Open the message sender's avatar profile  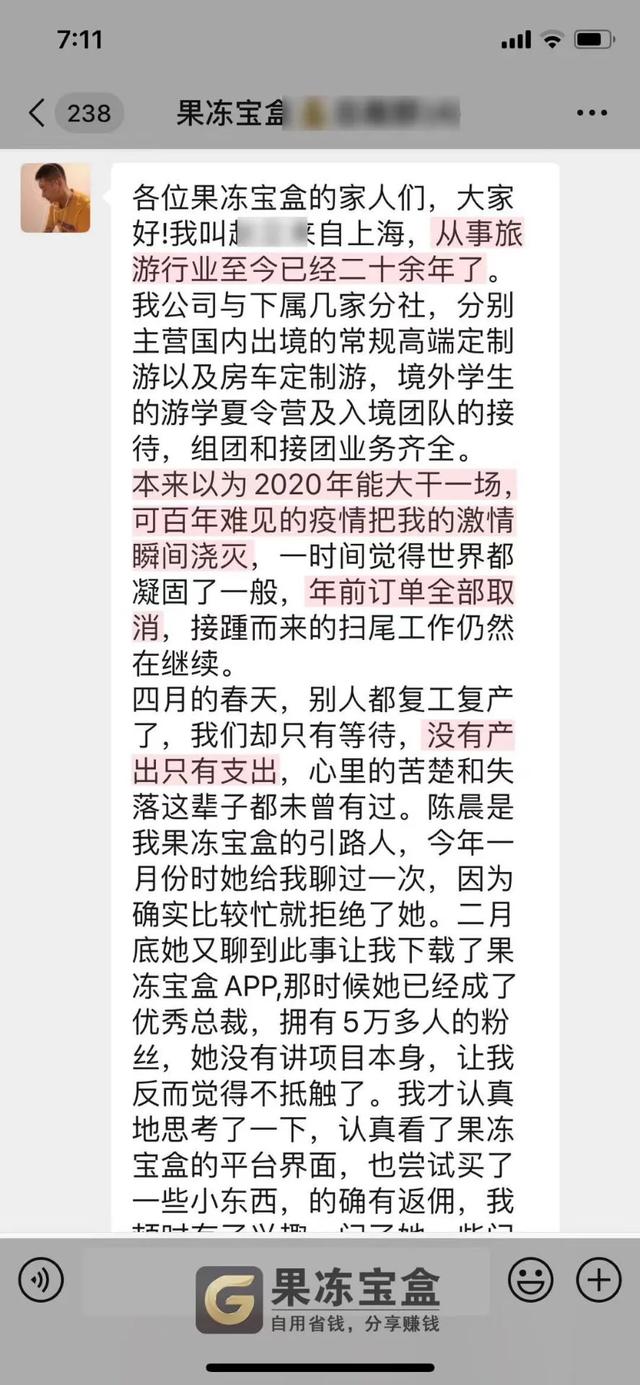click(56, 198)
